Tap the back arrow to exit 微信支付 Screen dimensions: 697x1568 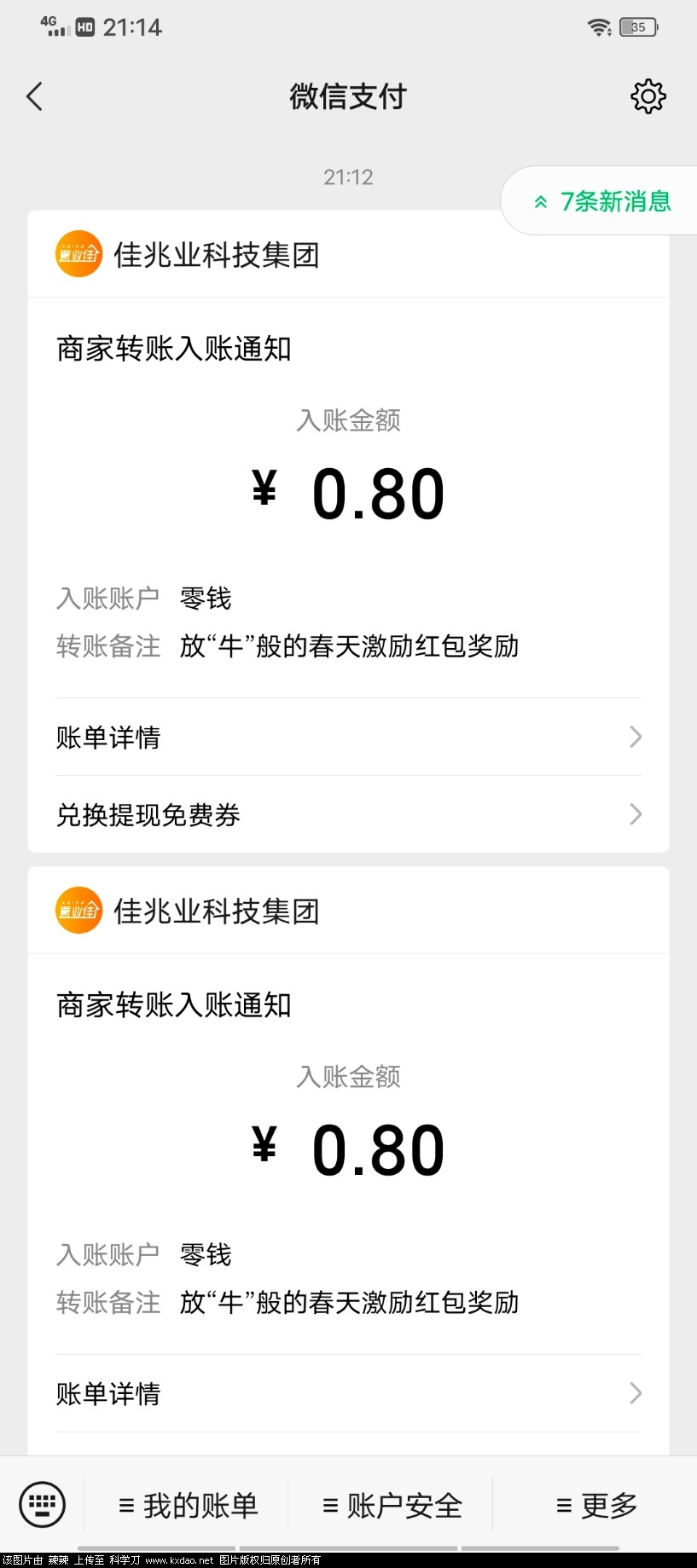tap(34, 96)
